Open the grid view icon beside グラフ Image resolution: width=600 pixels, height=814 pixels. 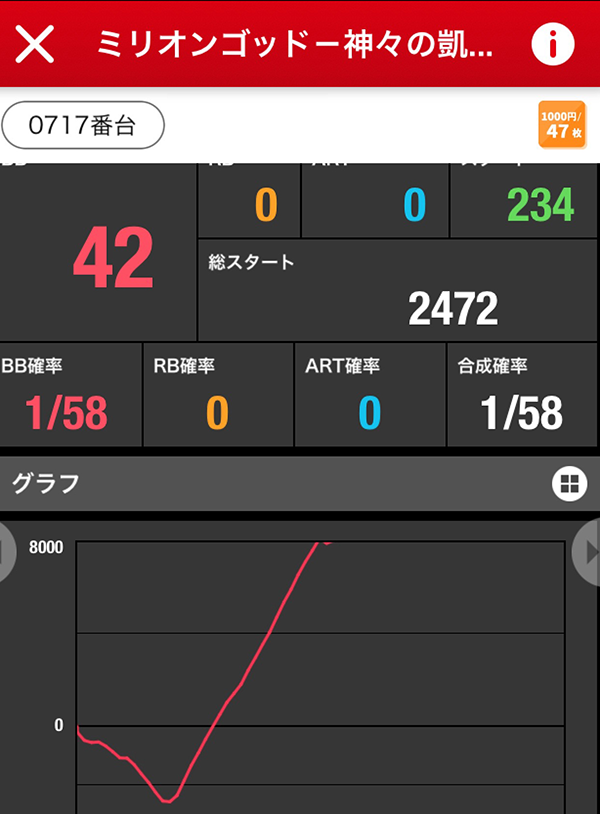pyautogui.click(x=567, y=484)
